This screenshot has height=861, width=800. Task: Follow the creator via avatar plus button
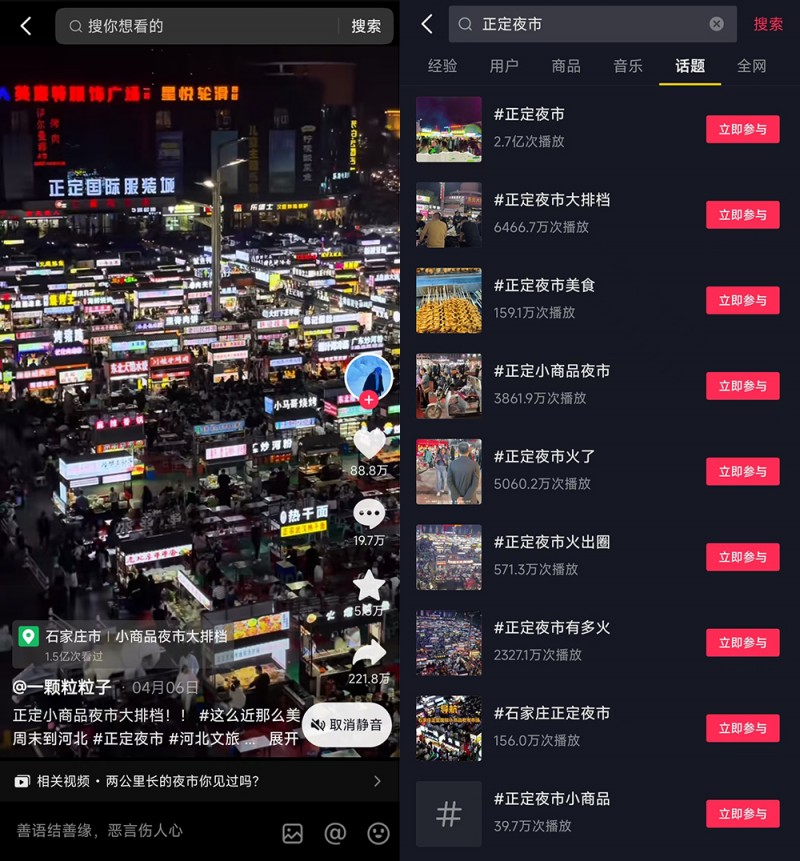[x=369, y=400]
